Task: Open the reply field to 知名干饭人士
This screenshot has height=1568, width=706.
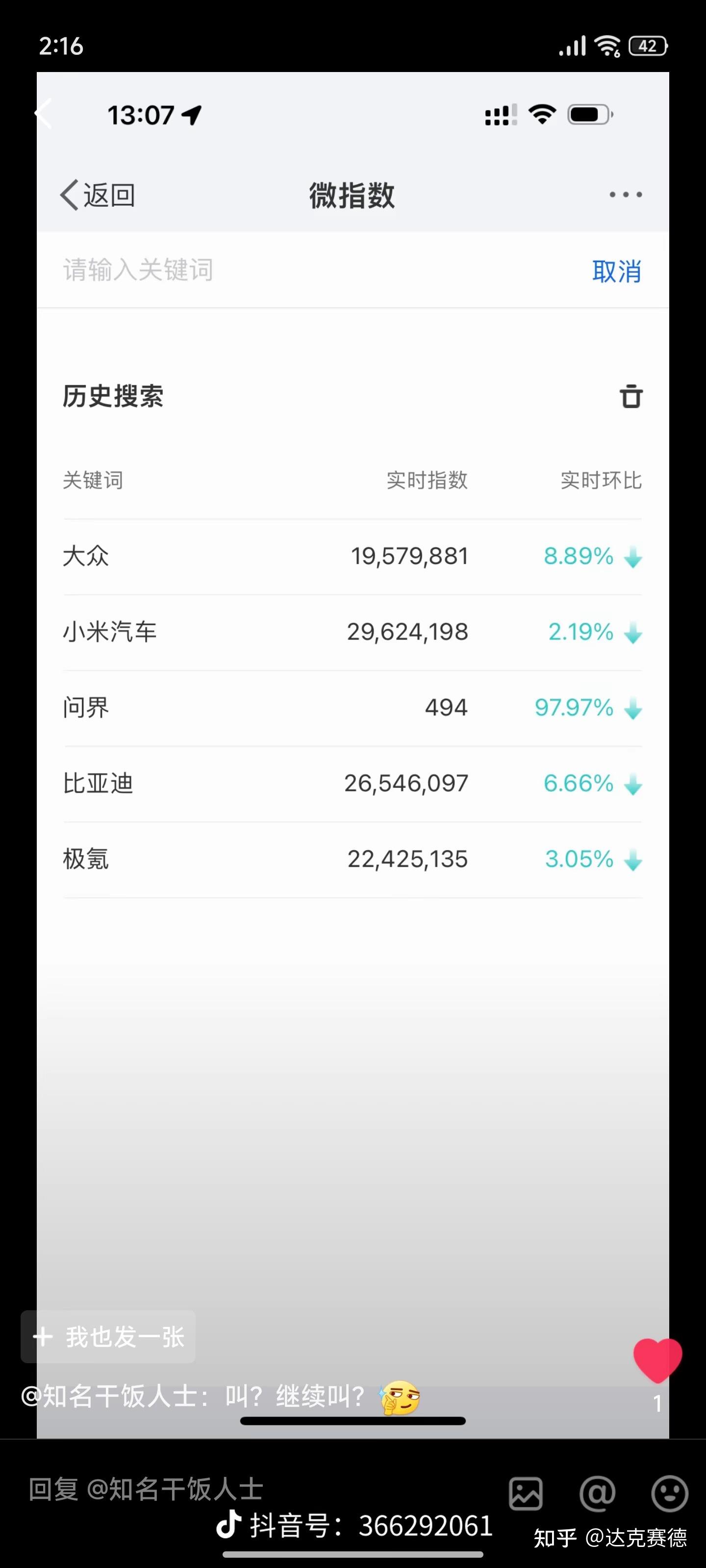Action: pyautogui.click(x=244, y=1490)
